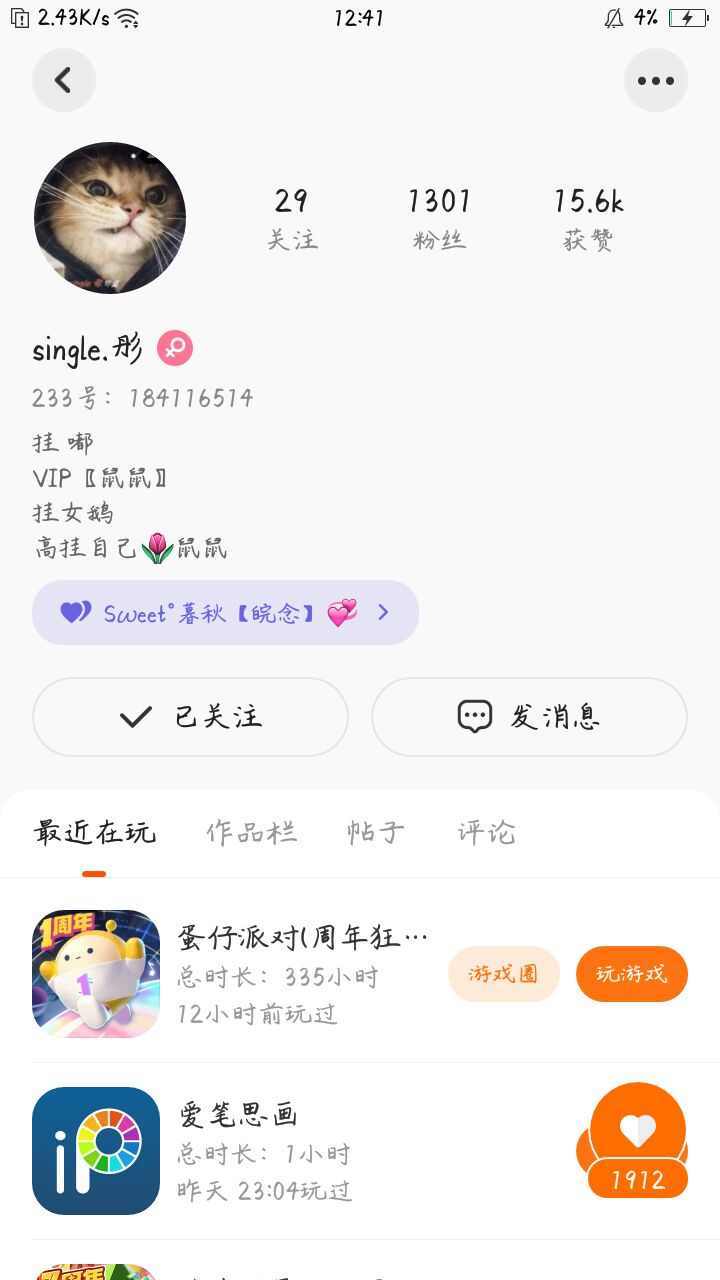The width and height of the screenshot is (720, 1280).
Task: View the cat profile avatar
Action: [x=110, y=217]
